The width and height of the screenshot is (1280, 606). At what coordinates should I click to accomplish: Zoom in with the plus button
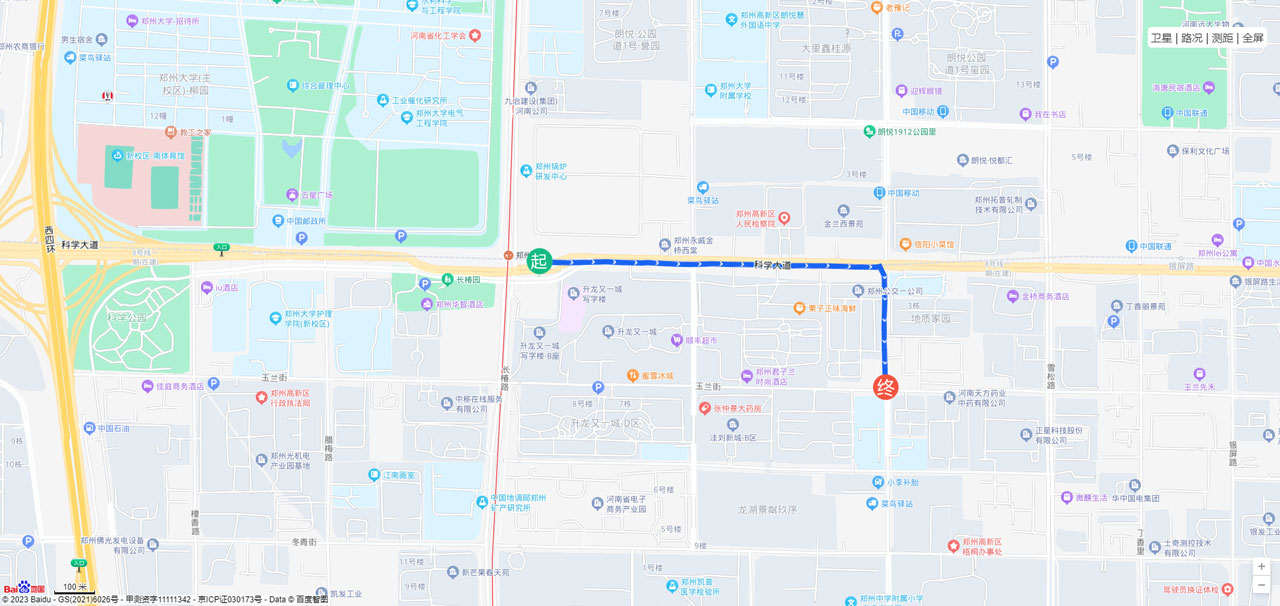1261,567
